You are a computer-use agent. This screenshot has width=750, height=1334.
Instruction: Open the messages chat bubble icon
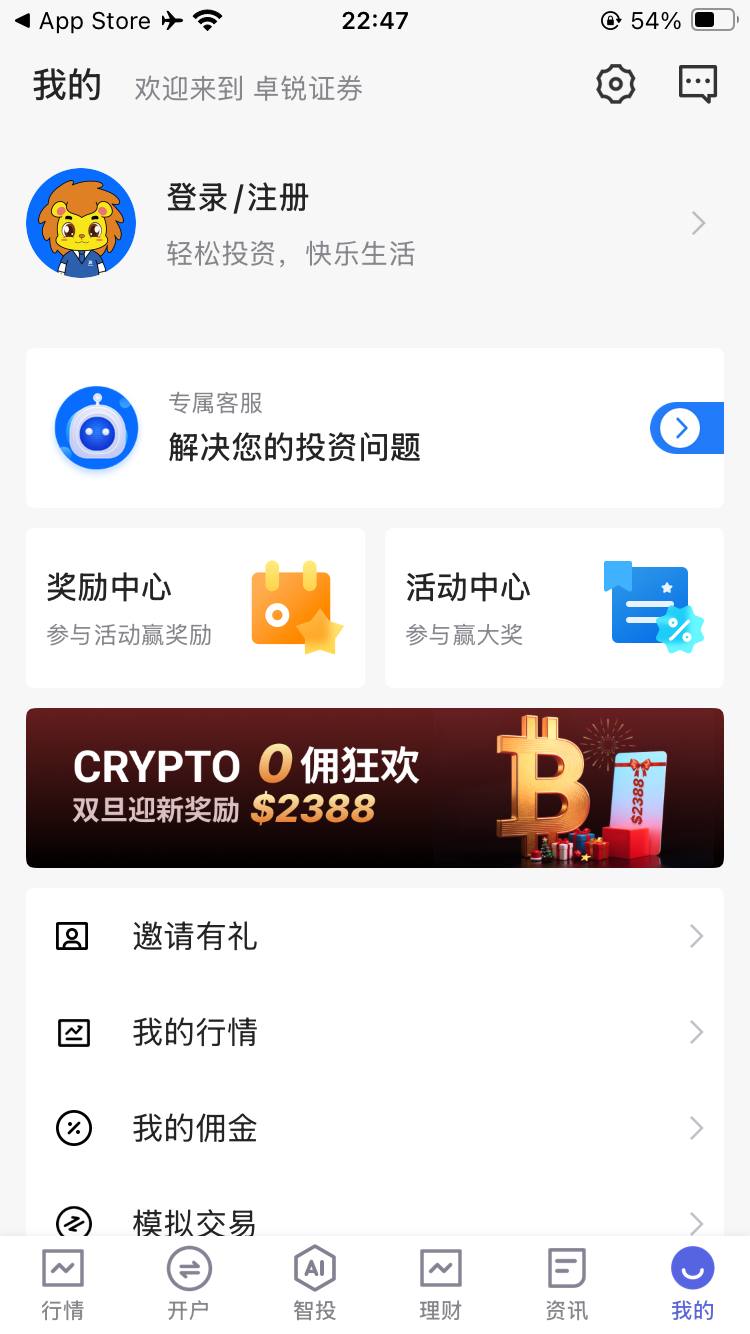(x=697, y=85)
